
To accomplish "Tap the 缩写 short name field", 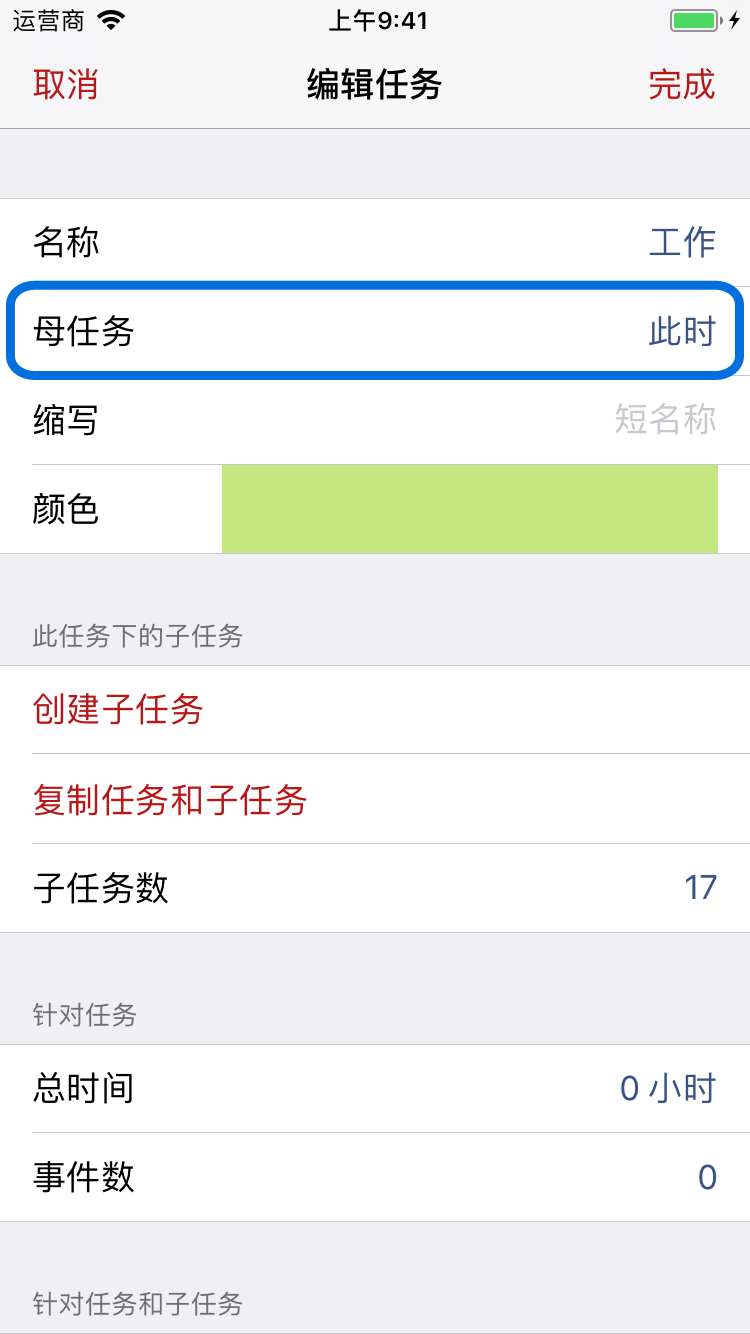I will point(375,420).
